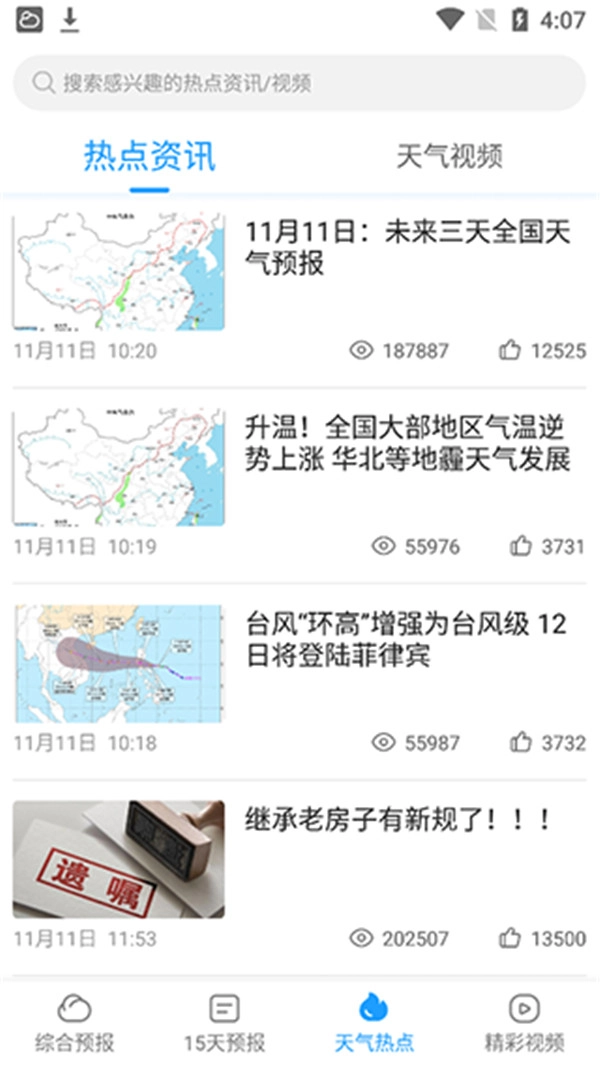600x1065 pixels.
Task: Open article 11月11日：未来三天全国天气预报
Action: (407, 250)
